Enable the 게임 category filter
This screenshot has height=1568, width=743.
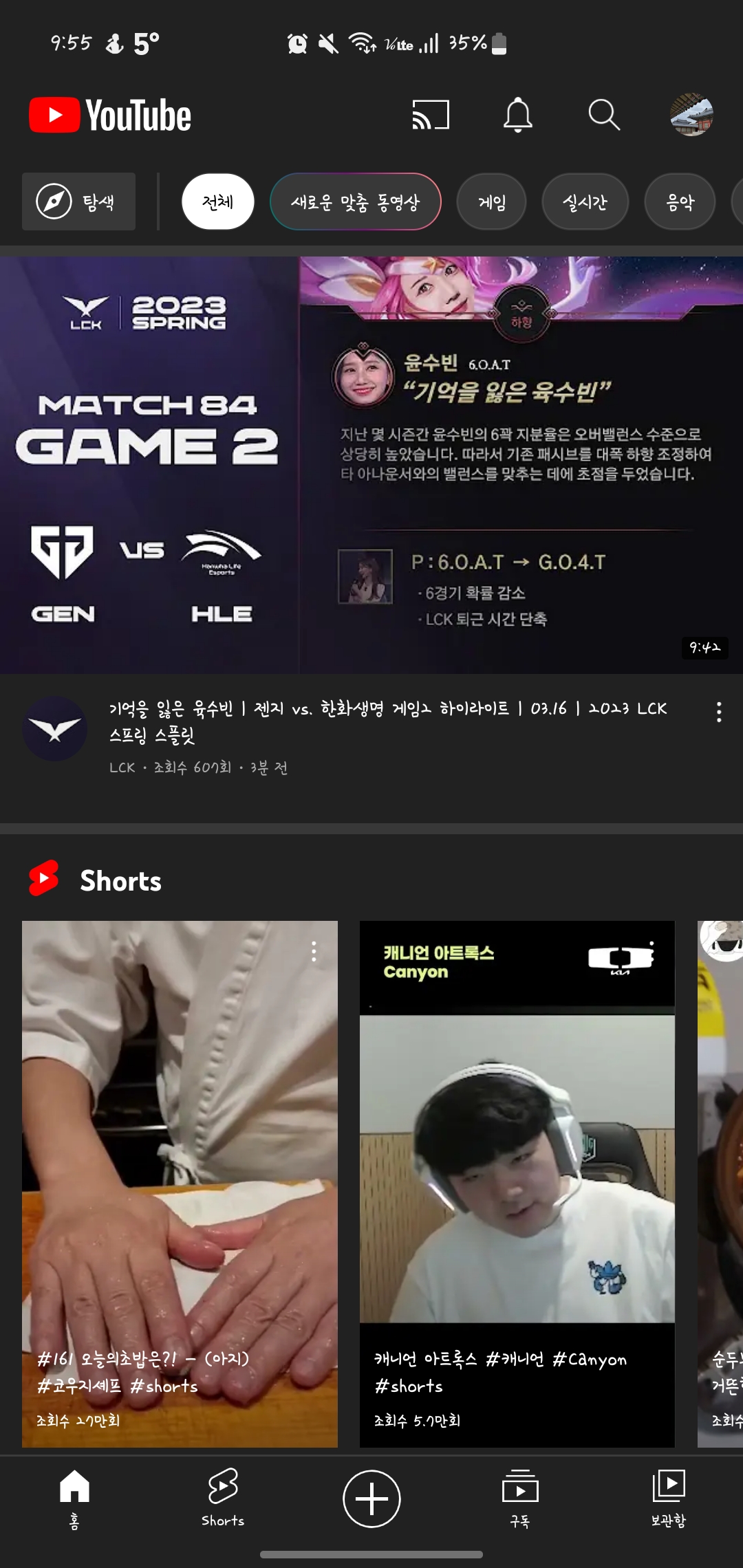pyautogui.click(x=493, y=202)
